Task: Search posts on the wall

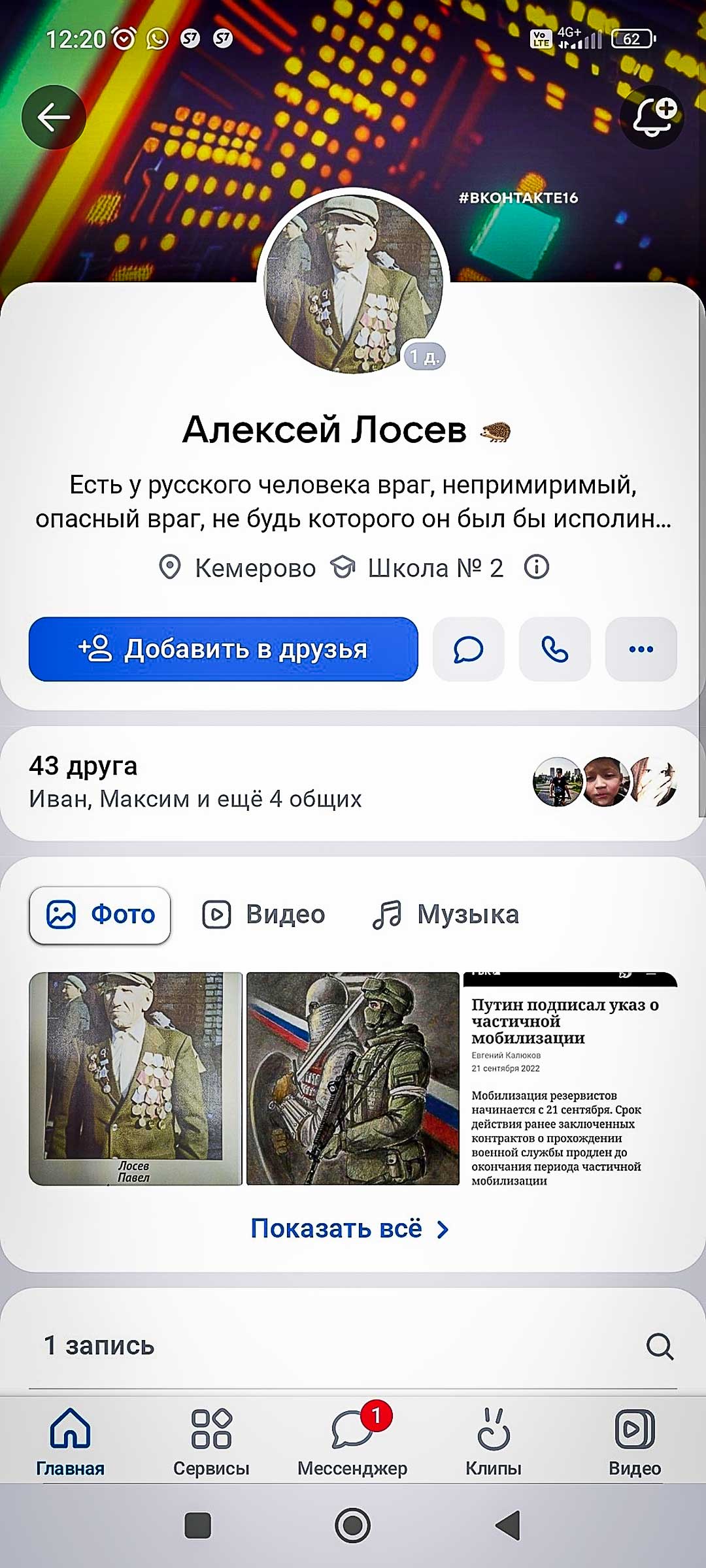Action: coord(659,1346)
